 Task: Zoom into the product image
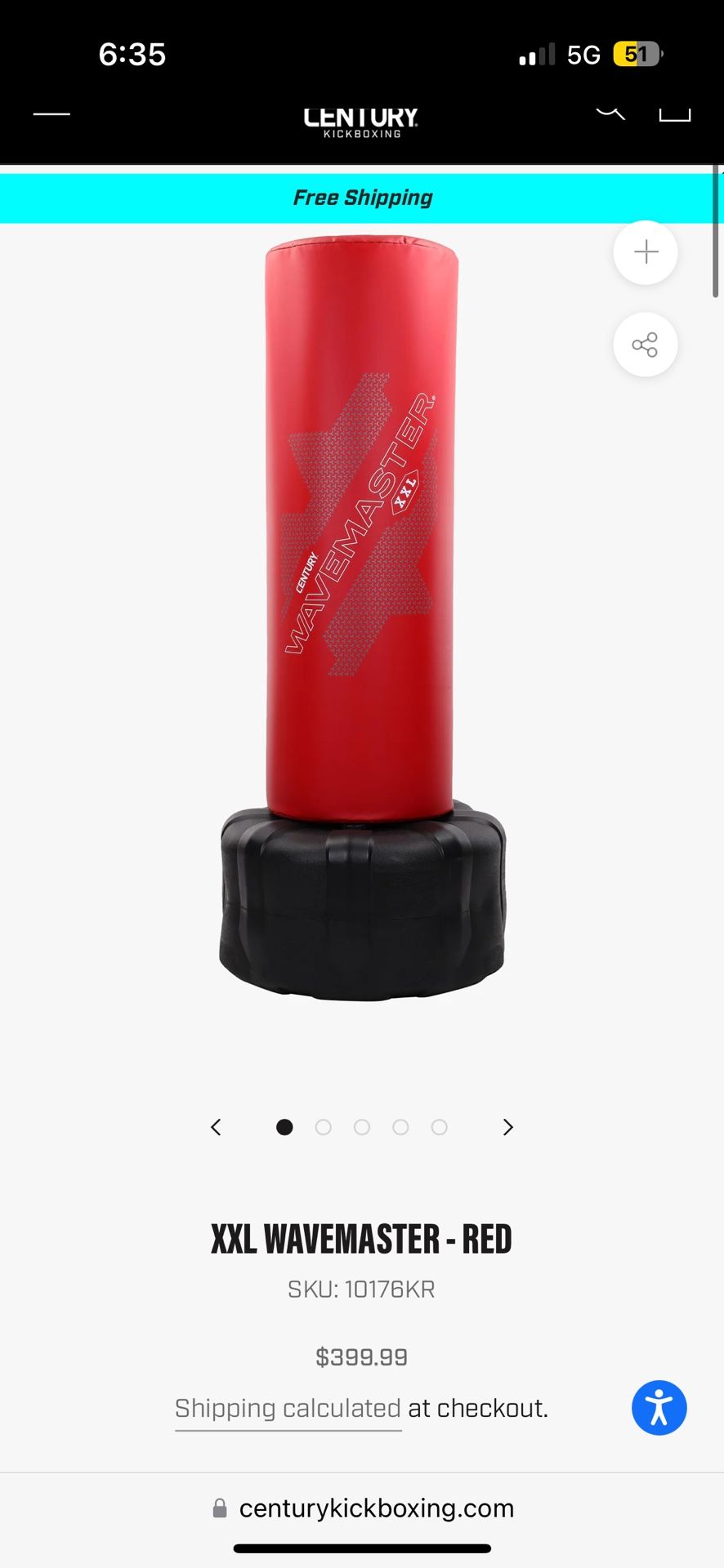coord(646,252)
